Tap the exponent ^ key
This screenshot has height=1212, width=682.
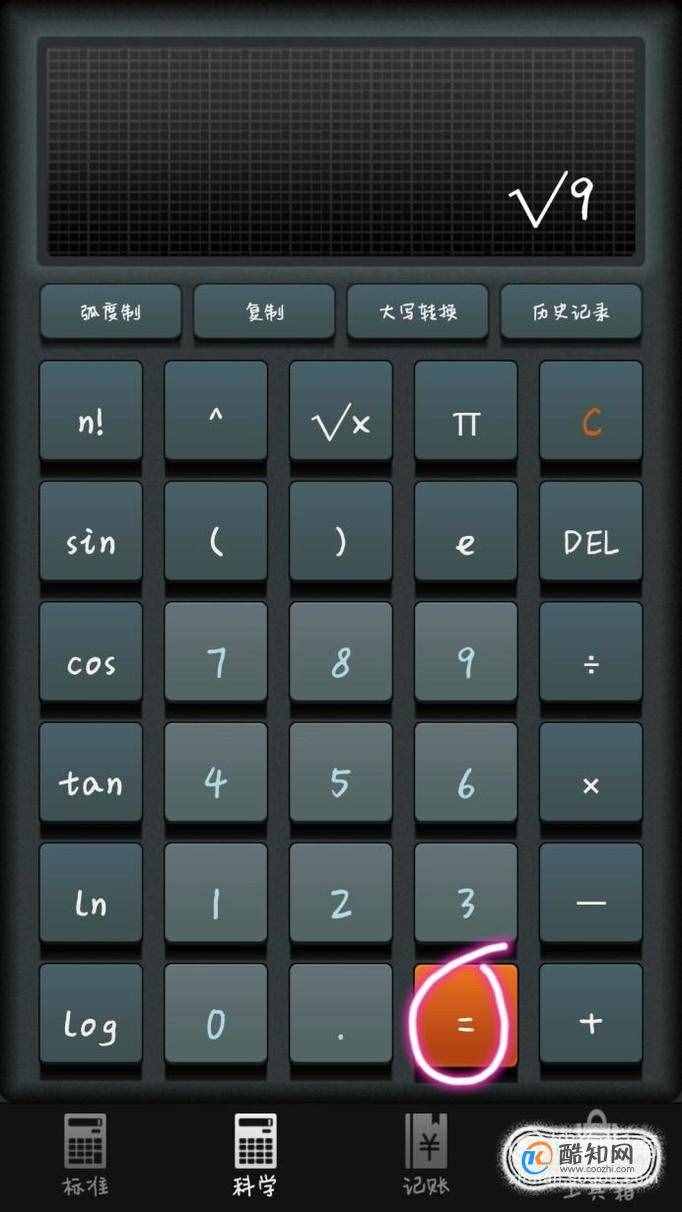216,413
